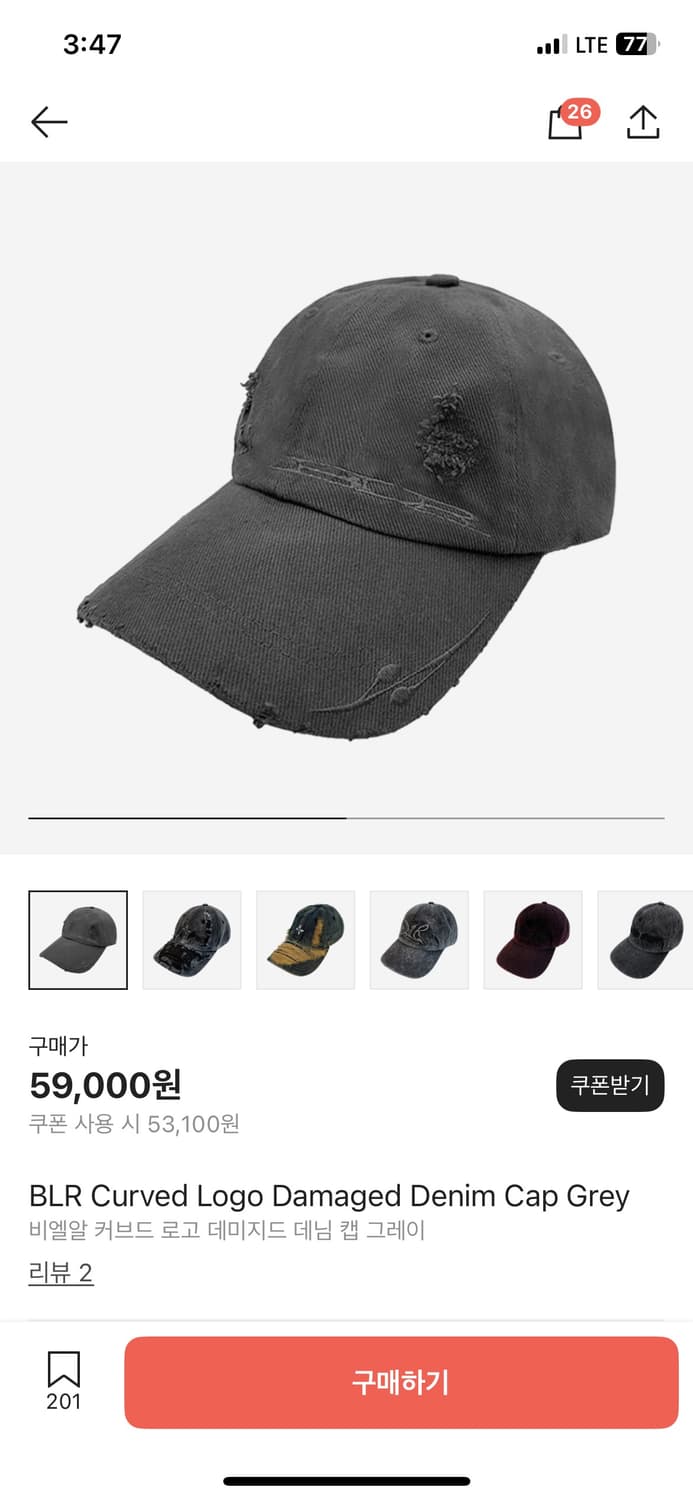View the charcoal cap thumbnail at the row's end
The width and height of the screenshot is (693, 1500).
click(645, 940)
